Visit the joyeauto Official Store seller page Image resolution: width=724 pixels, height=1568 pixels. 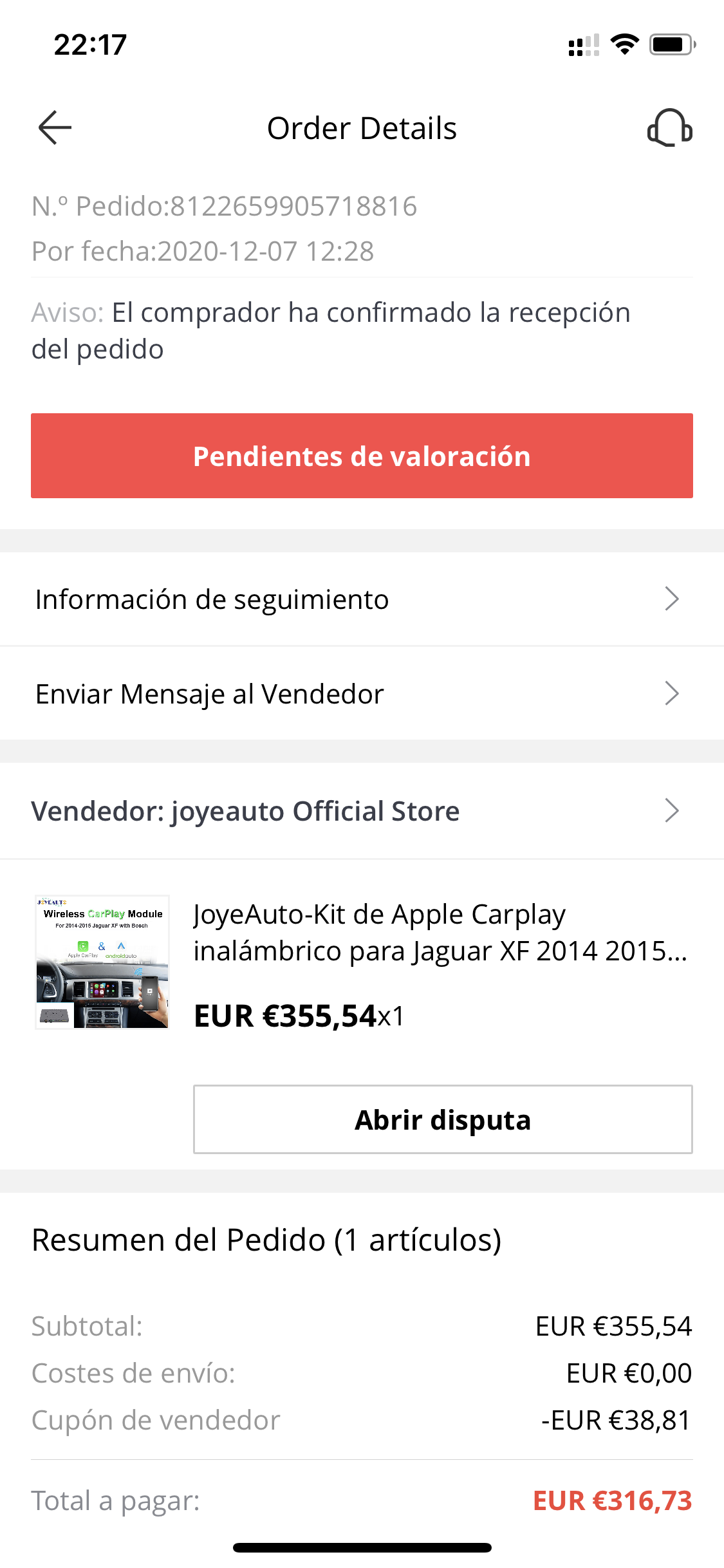tap(362, 811)
